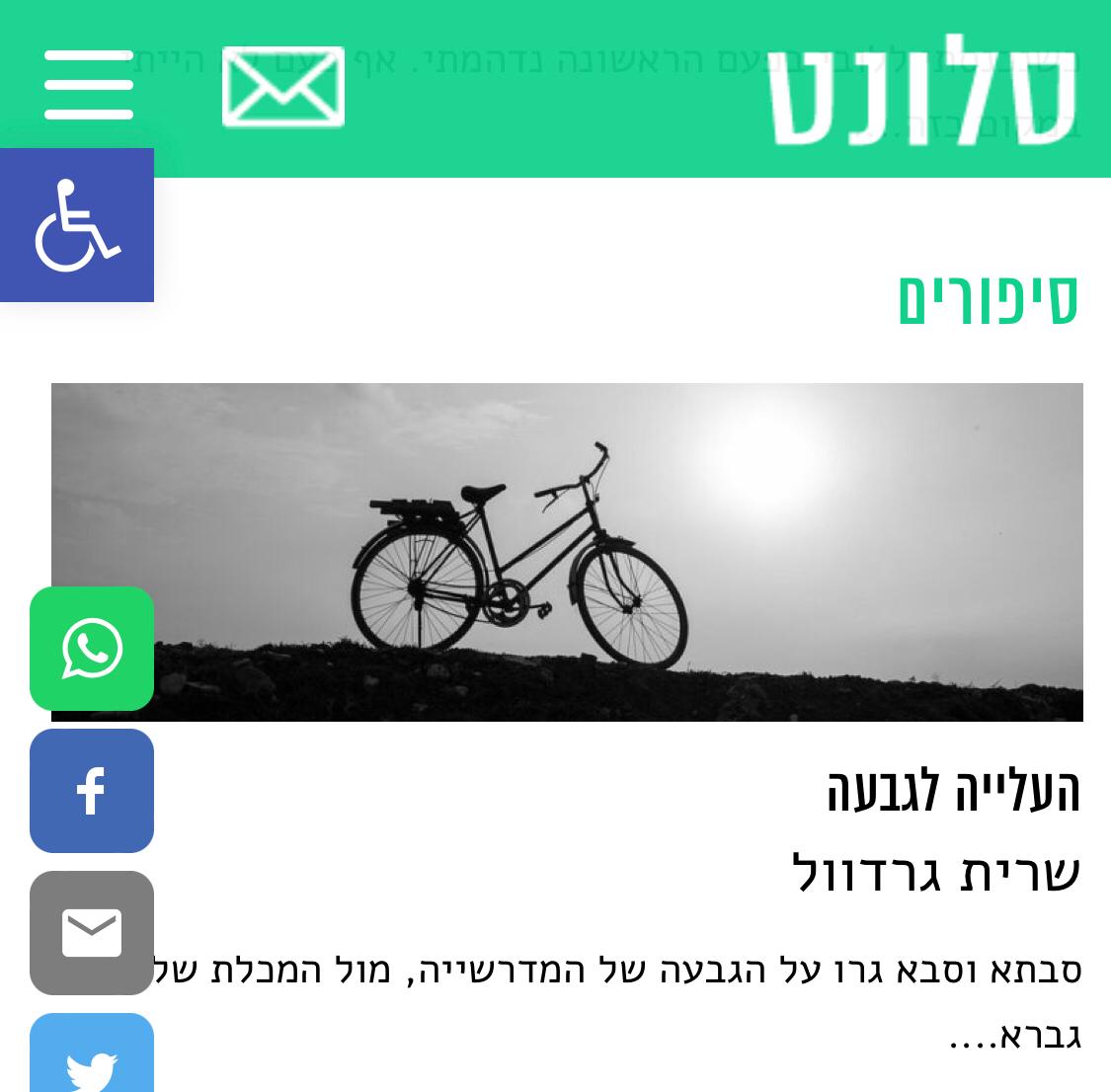Image resolution: width=1111 pixels, height=1092 pixels.
Task: Open the bicycle story image
Action: point(612,551)
